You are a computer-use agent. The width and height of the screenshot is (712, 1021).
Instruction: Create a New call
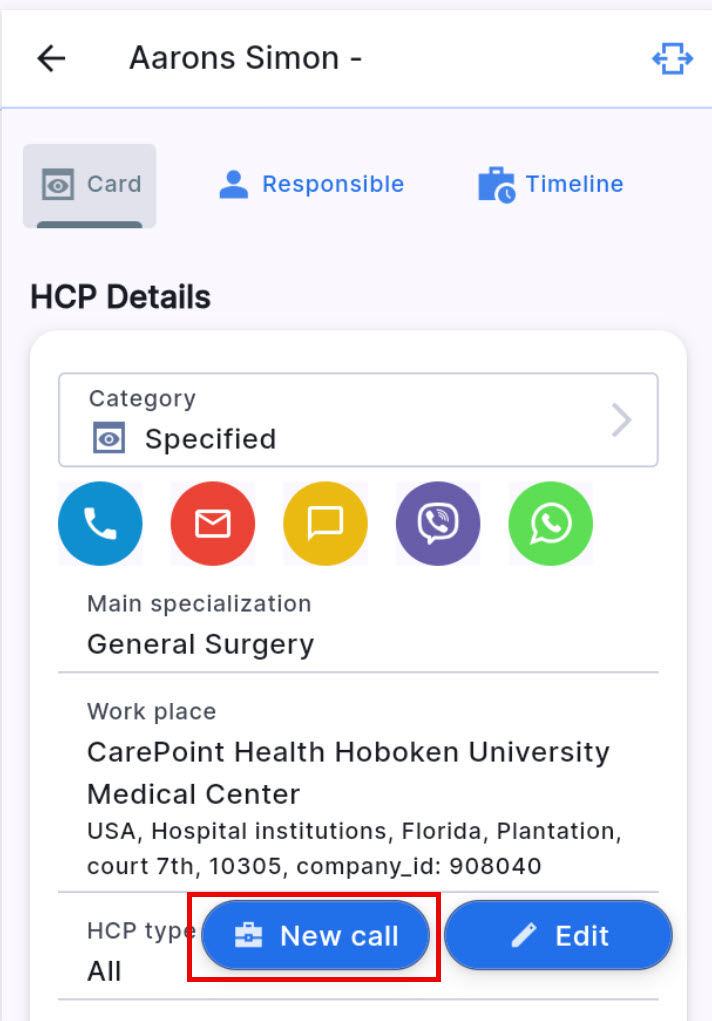pyautogui.click(x=316, y=936)
